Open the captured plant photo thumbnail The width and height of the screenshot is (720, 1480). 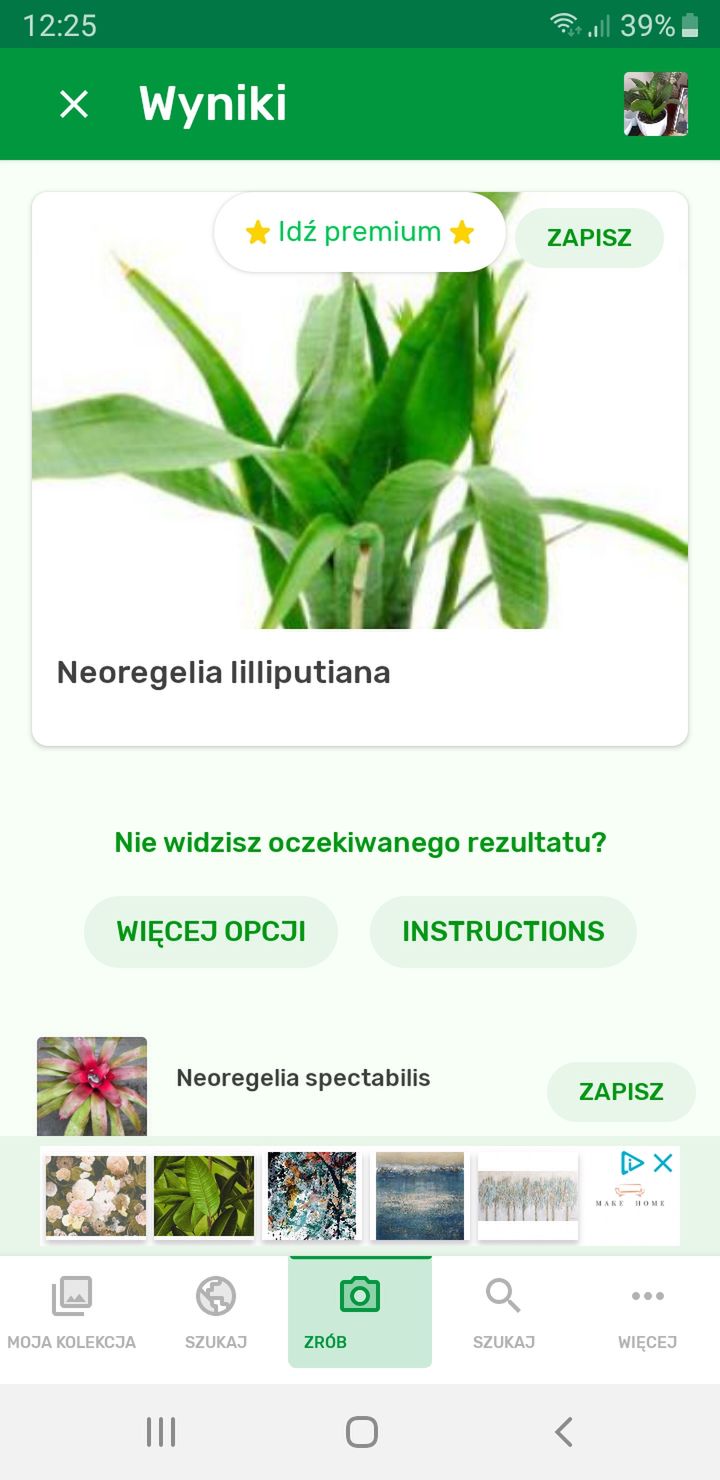click(x=656, y=104)
